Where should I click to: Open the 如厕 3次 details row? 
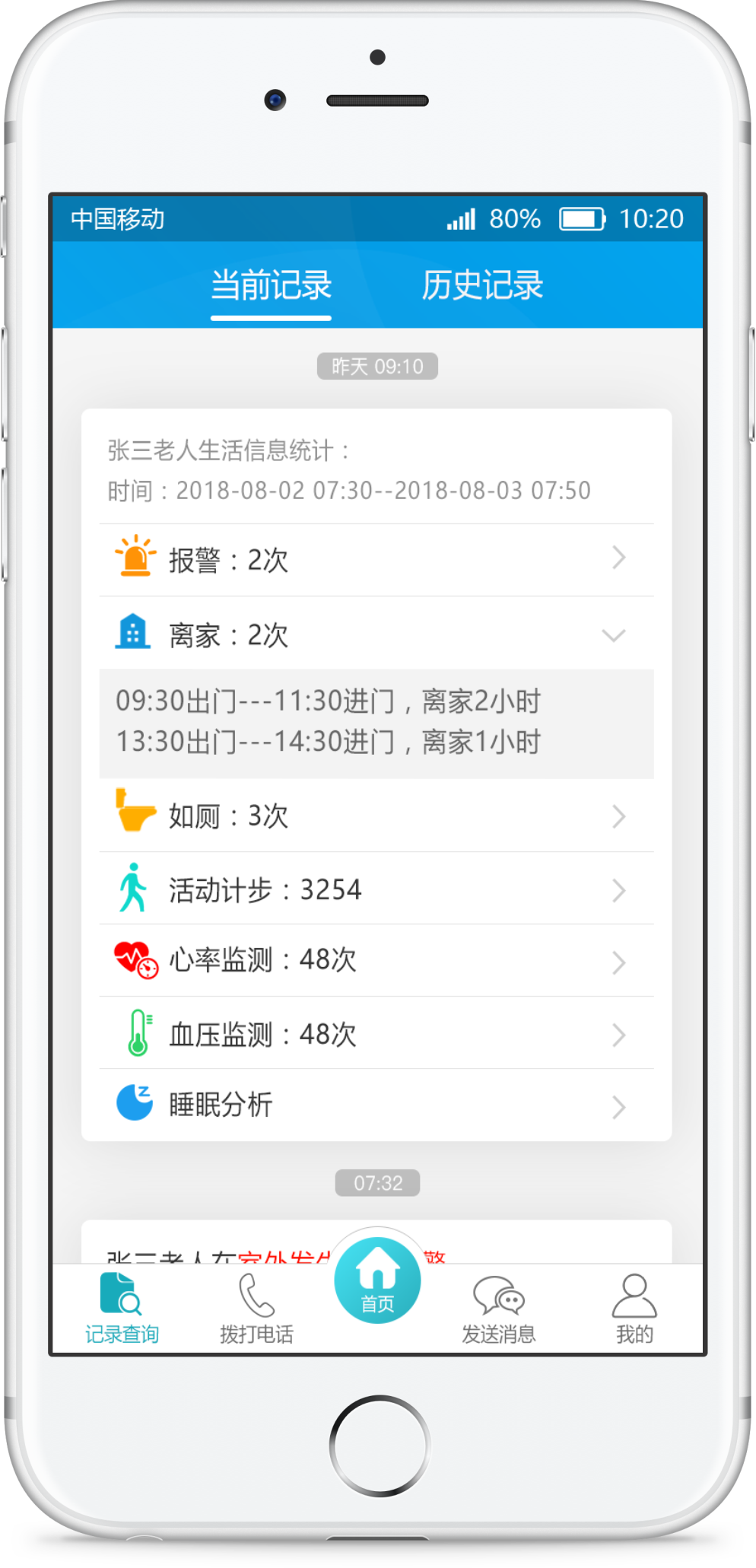(376, 816)
